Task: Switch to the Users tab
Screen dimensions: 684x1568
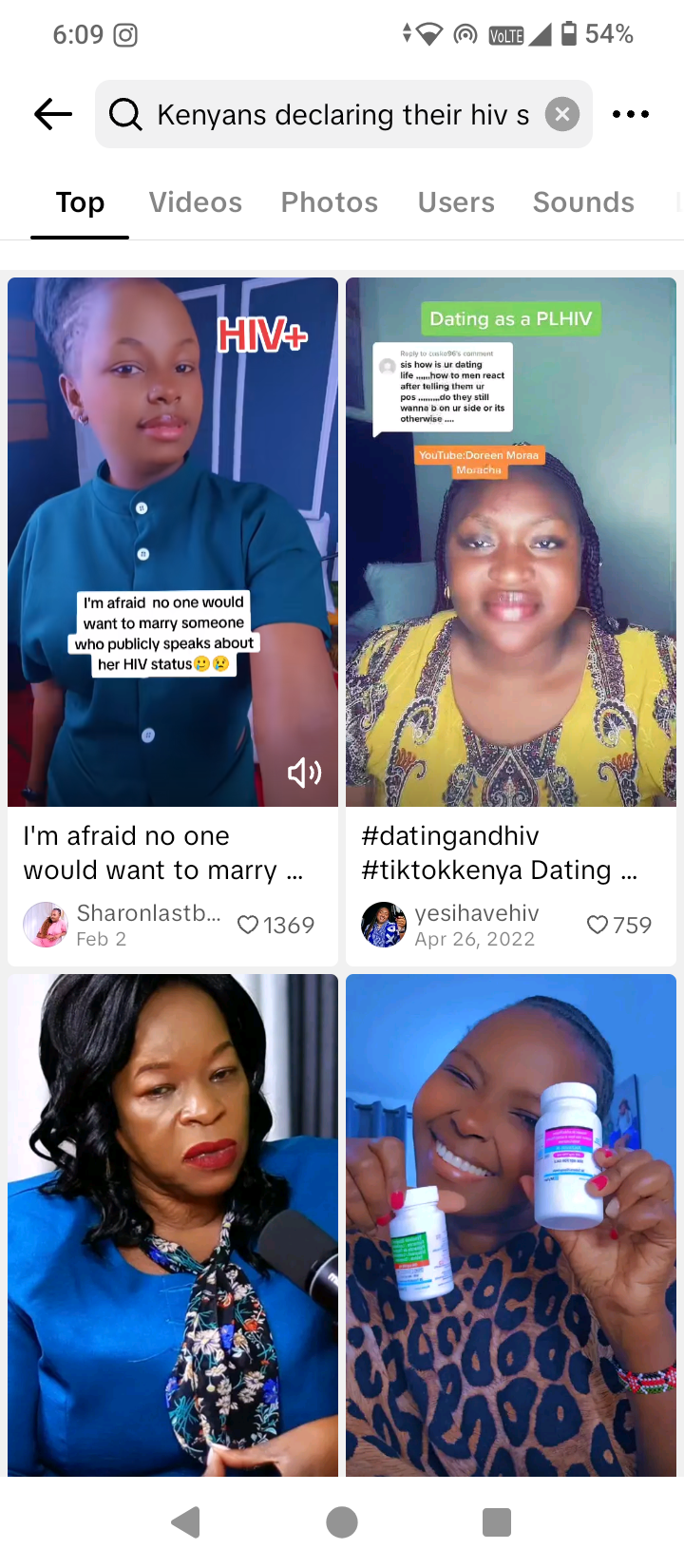Action: click(x=456, y=202)
